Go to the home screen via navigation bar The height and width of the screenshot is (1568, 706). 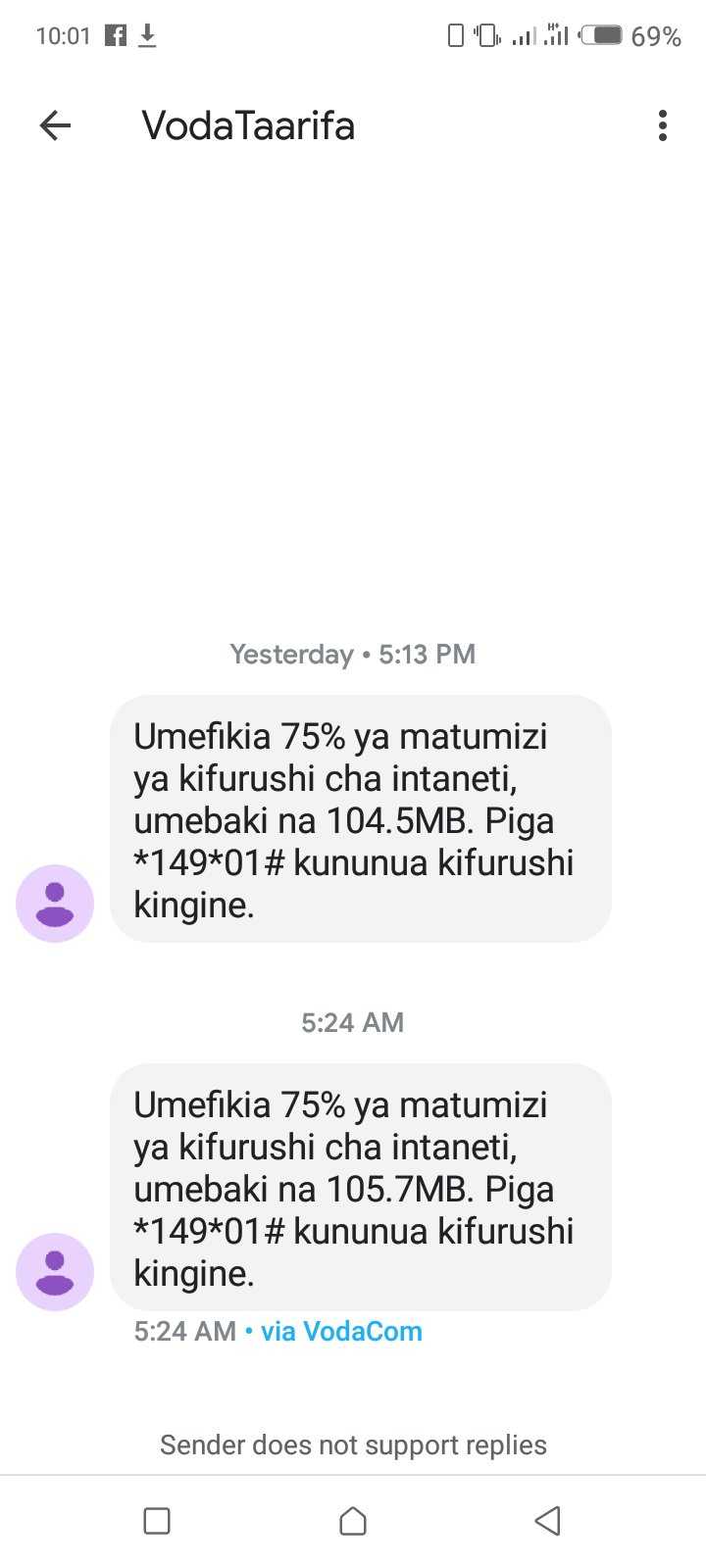[x=353, y=1521]
